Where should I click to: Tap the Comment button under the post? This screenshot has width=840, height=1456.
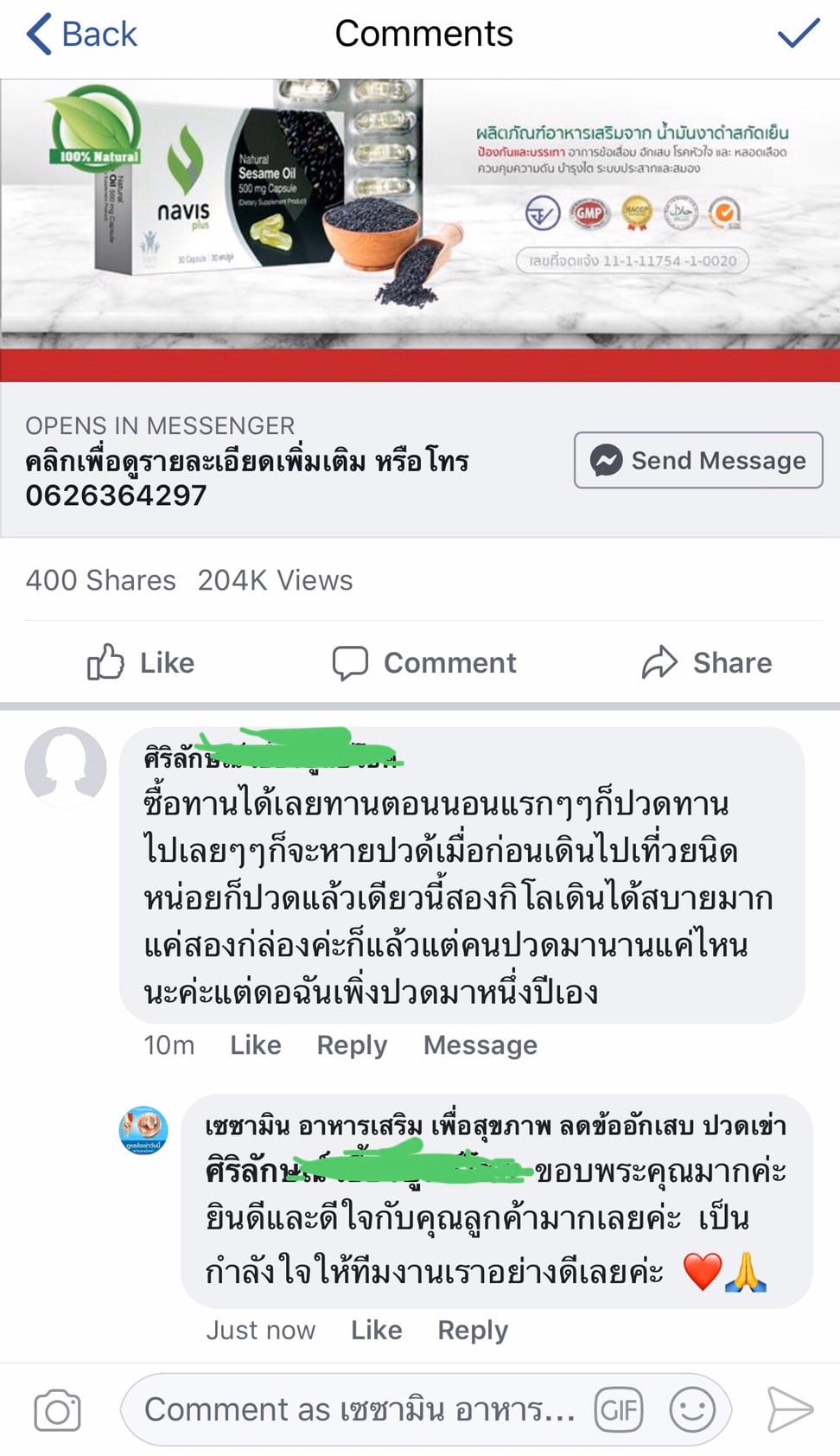tap(424, 663)
